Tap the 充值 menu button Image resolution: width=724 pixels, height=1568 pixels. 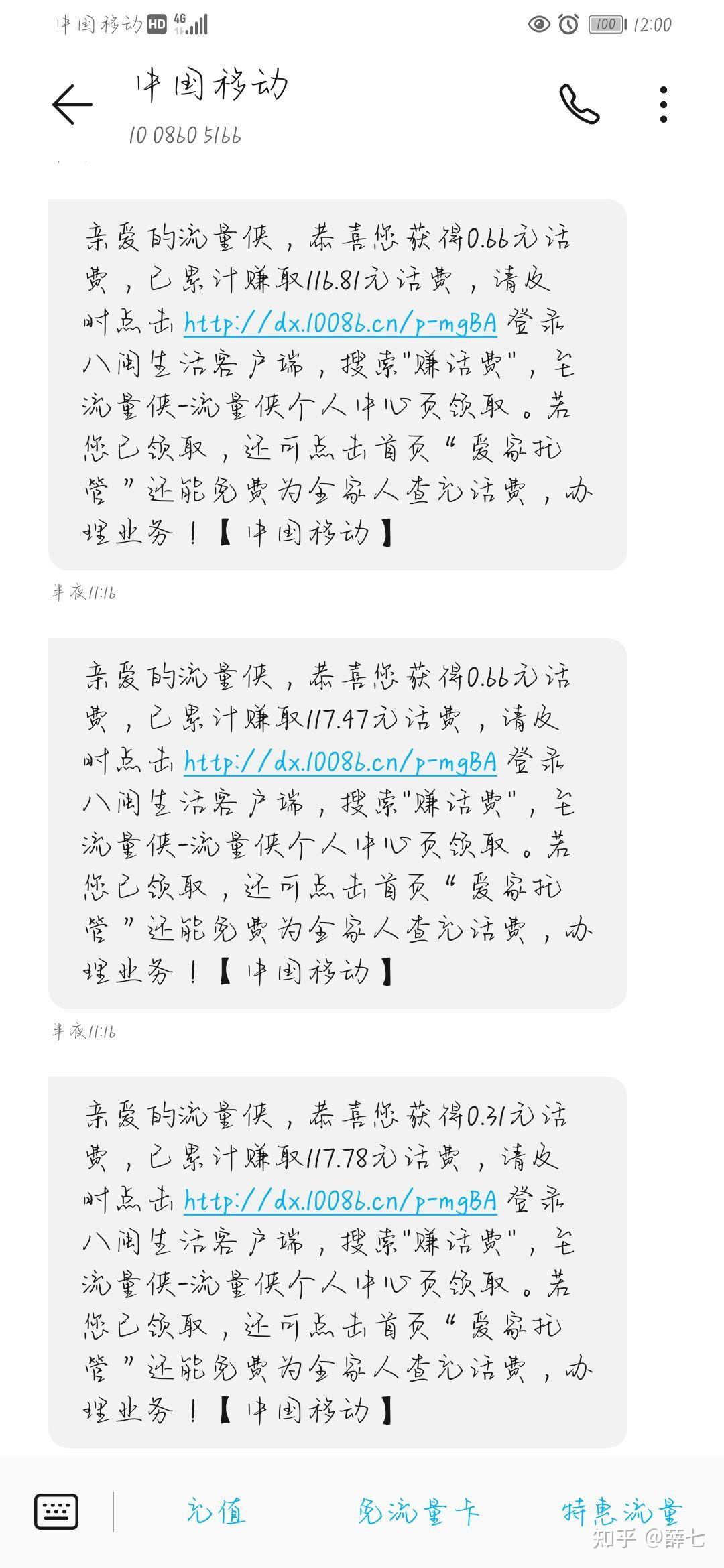pos(216,1512)
